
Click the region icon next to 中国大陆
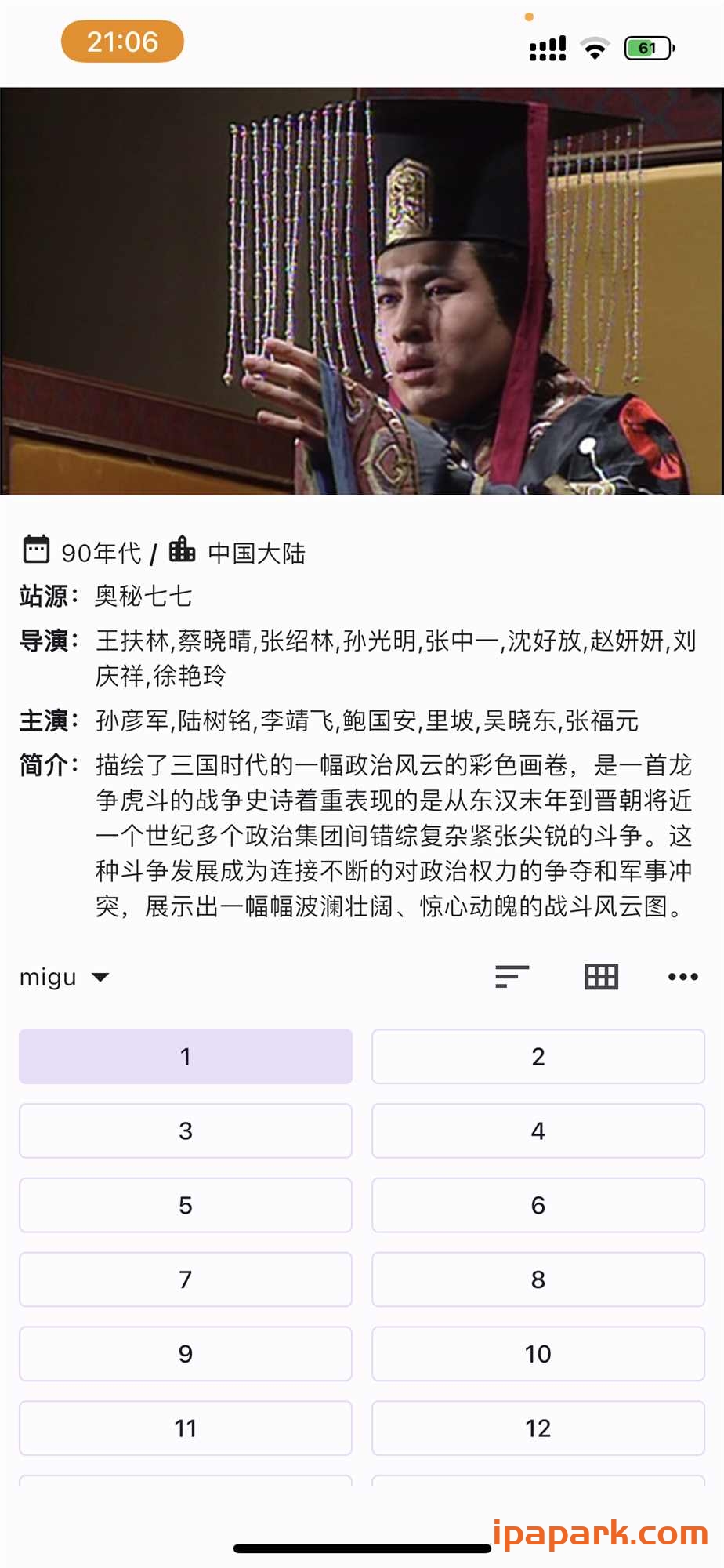pos(183,551)
